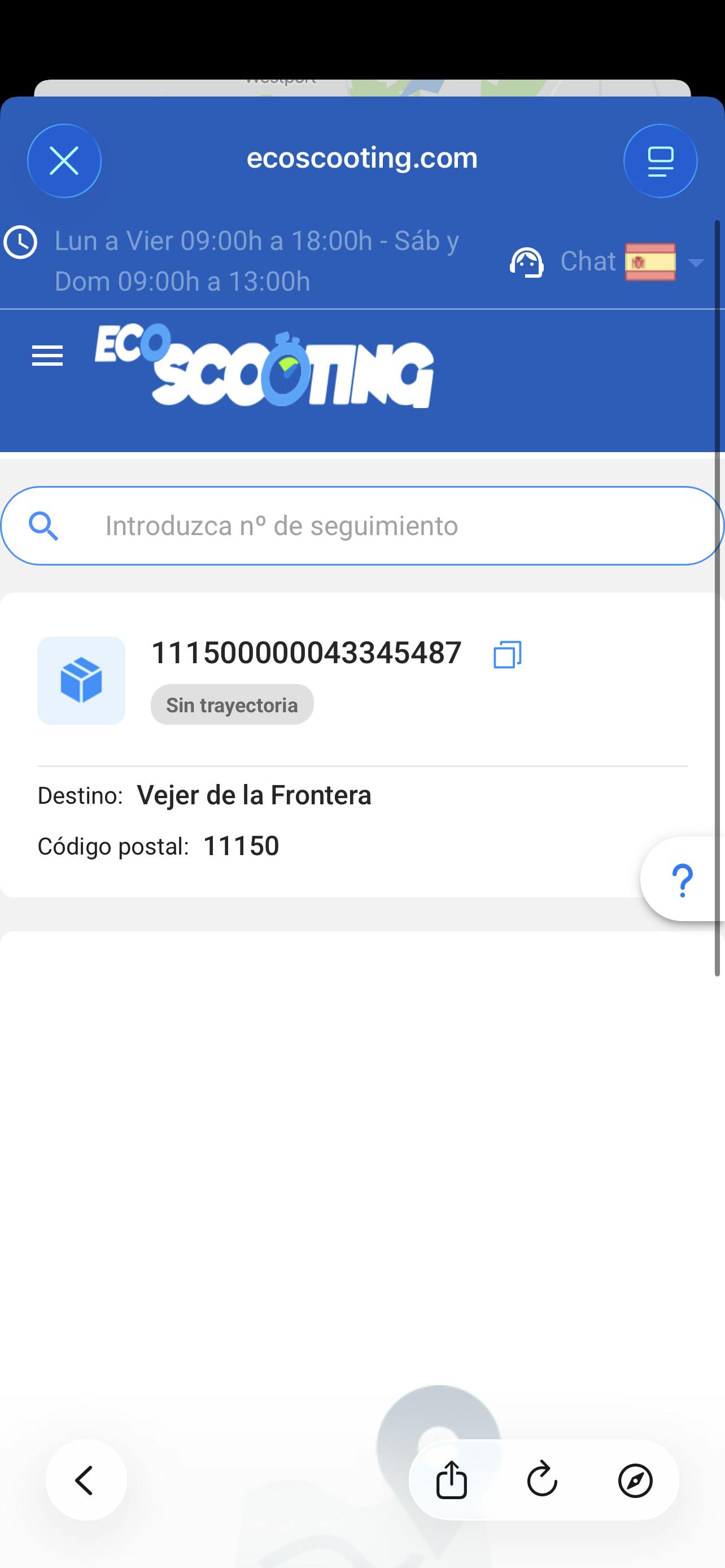The width and height of the screenshot is (725, 1568).
Task: Reload the tracking page
Action: point(541,1480)
